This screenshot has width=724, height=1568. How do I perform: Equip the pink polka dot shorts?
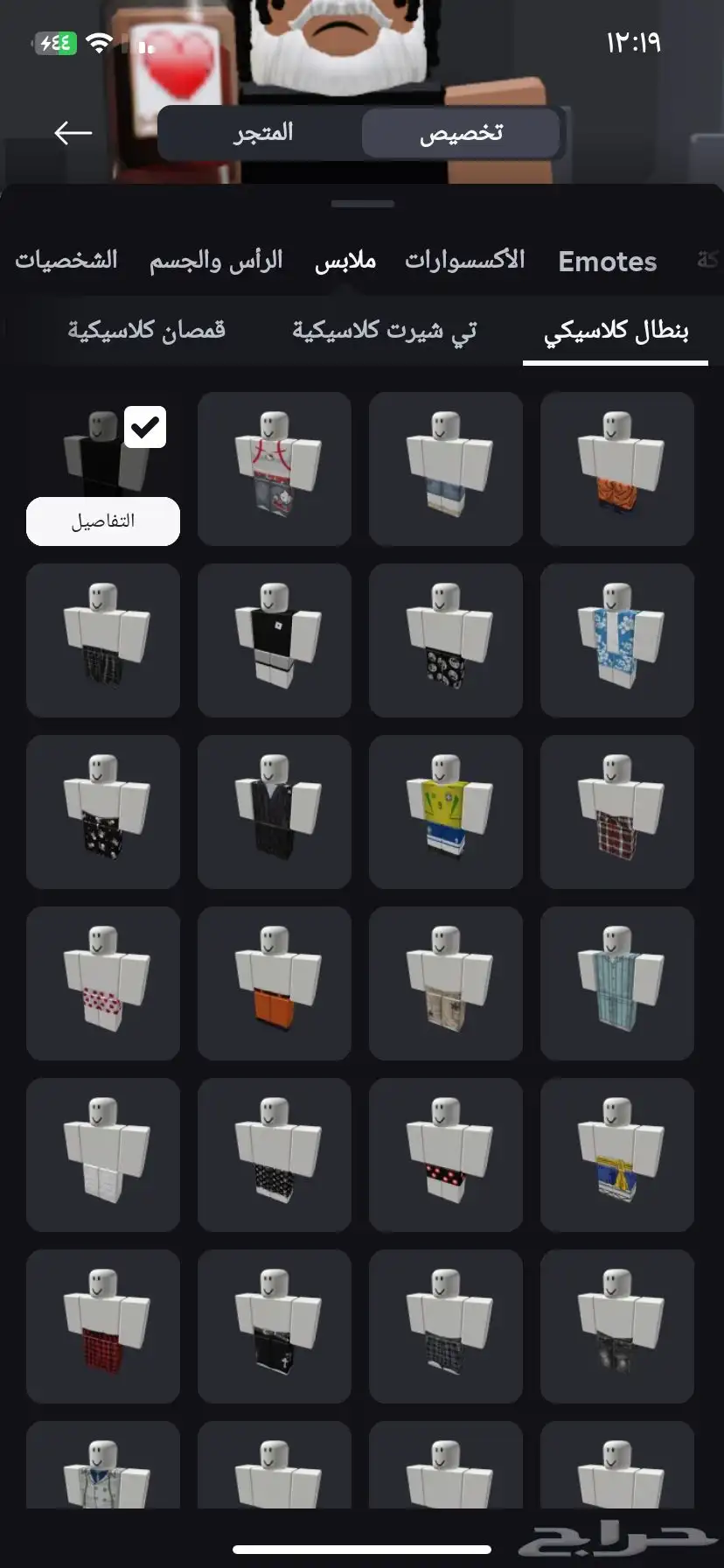(x=103, y=983)
